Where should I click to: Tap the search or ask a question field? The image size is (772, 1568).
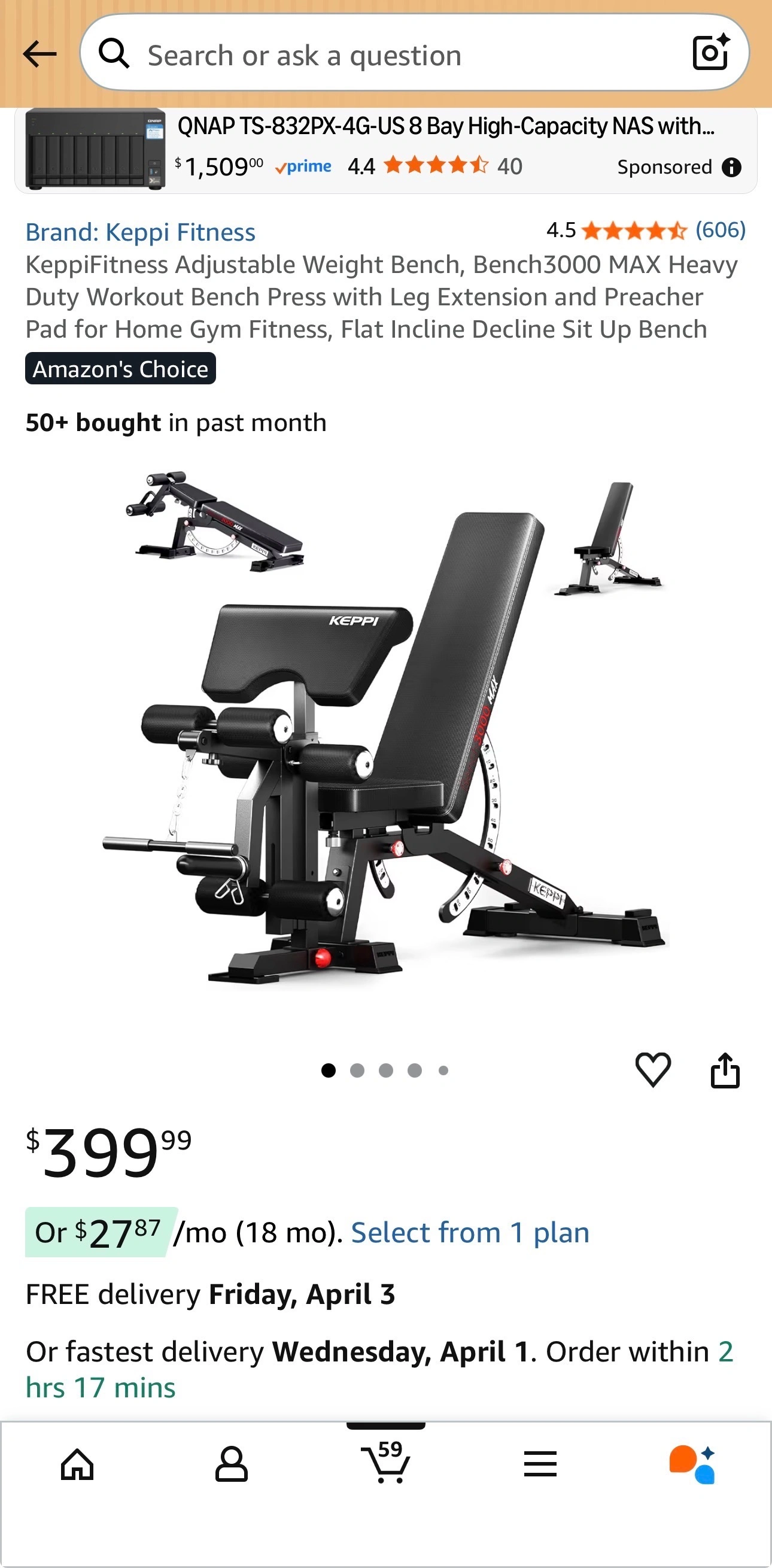pyautogui.click(x=390, y=56)
